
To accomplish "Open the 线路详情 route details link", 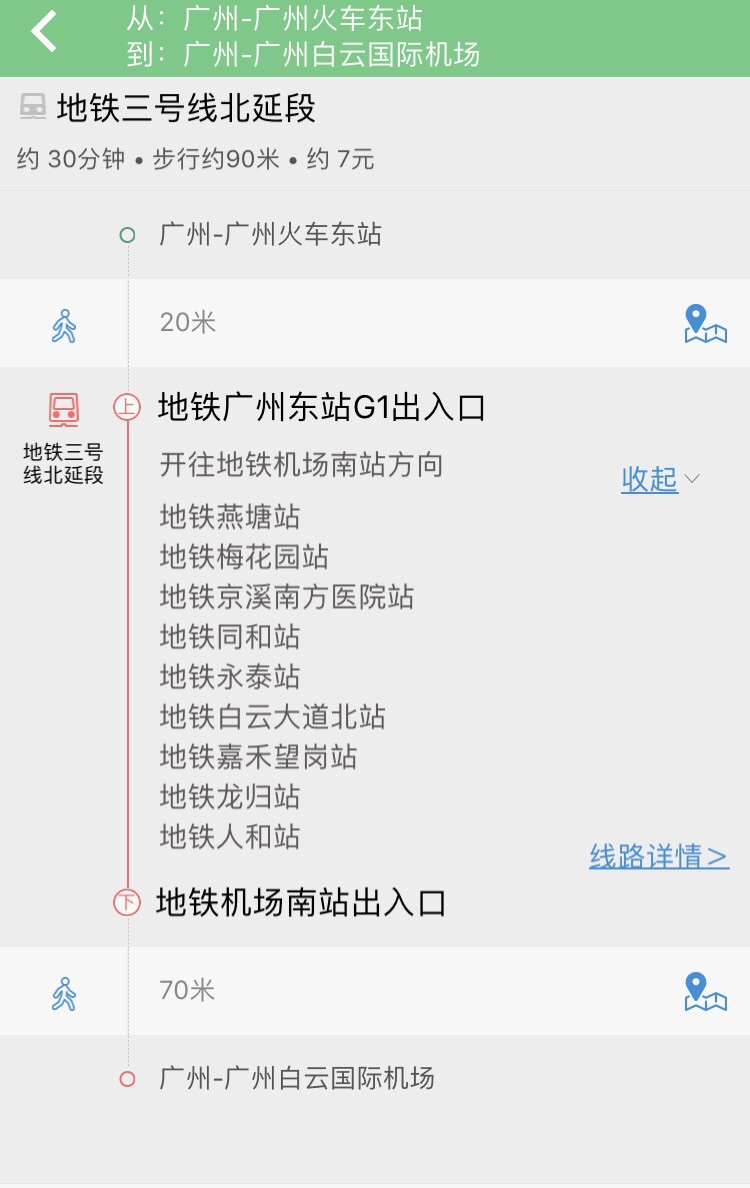I will [659, 858].
